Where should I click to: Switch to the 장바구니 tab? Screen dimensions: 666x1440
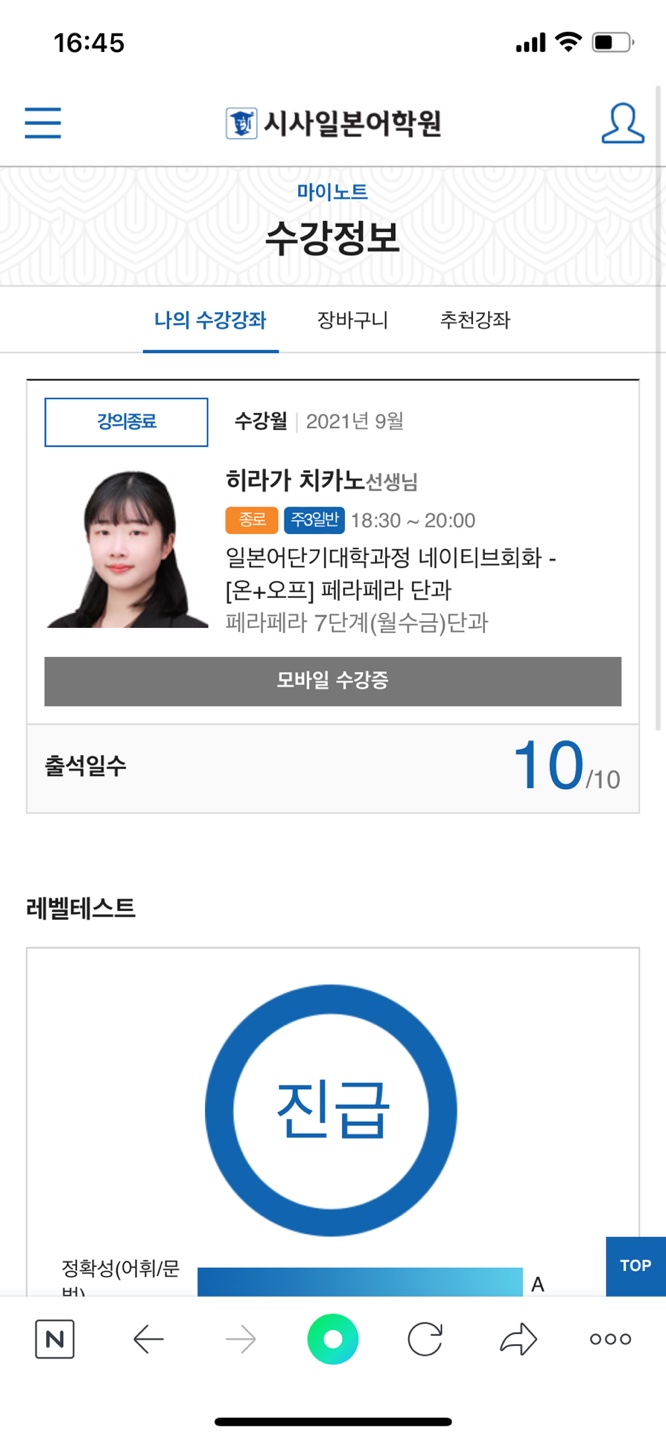click(x=352, y=321)
